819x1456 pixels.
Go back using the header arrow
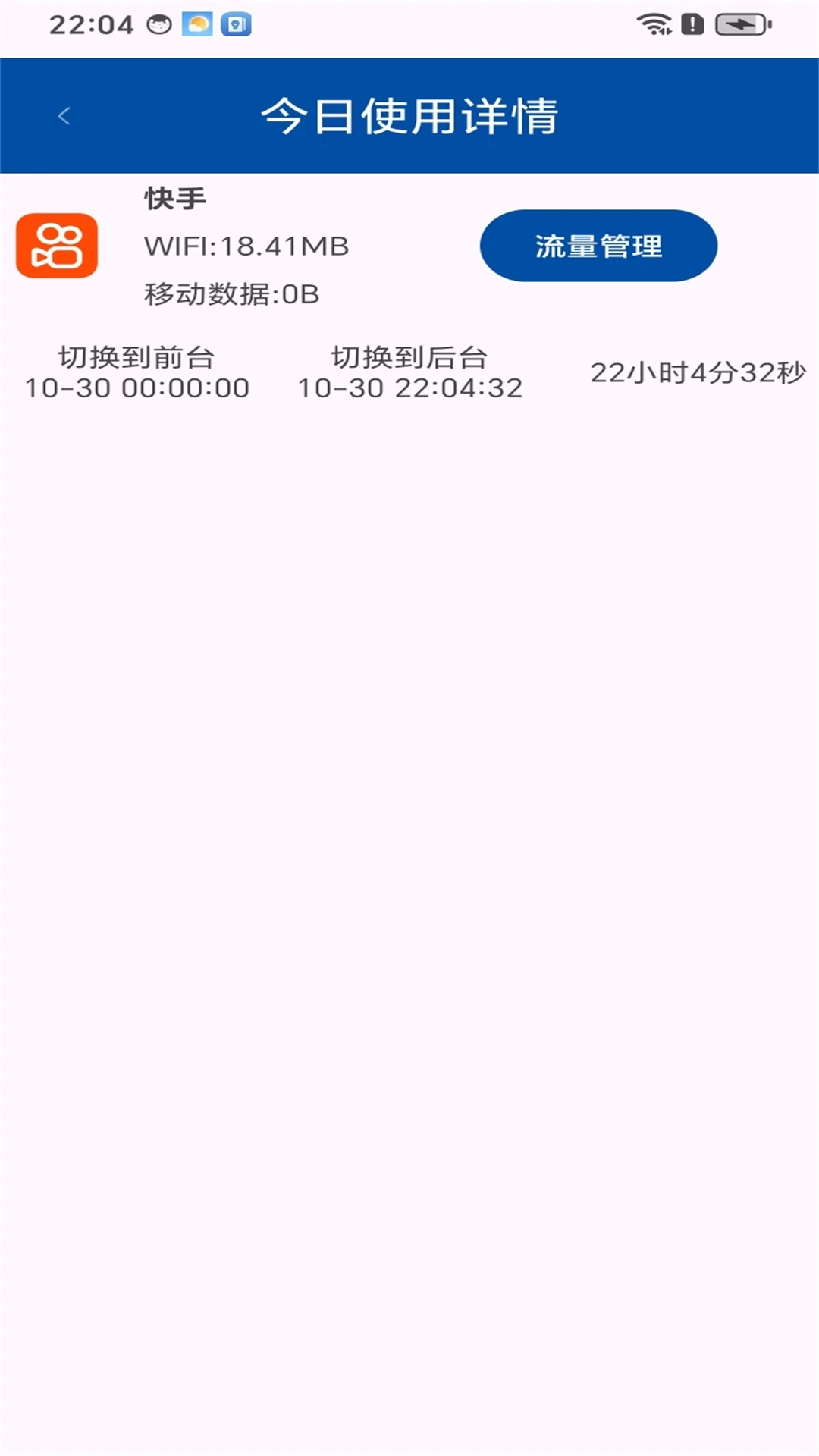pos(64,116)
